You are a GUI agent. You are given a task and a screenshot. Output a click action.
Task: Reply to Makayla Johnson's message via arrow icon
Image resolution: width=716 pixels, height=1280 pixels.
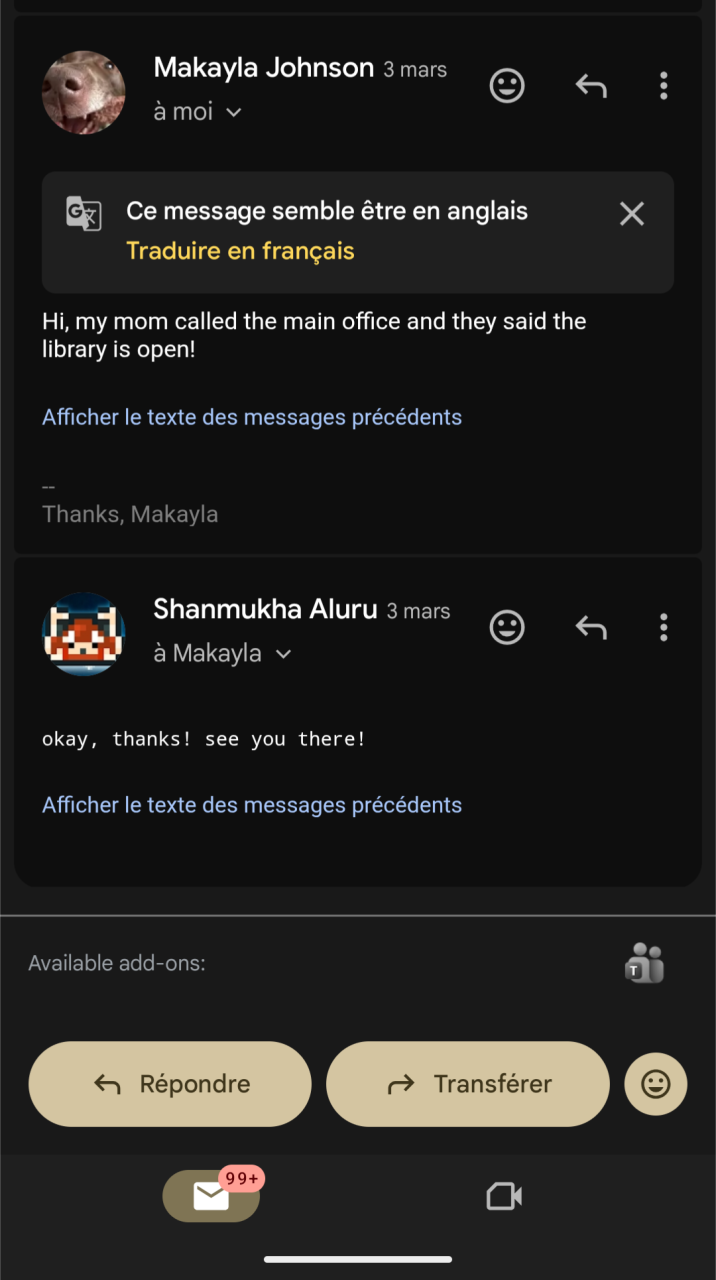pyautogui.click(x=591, y=87)
